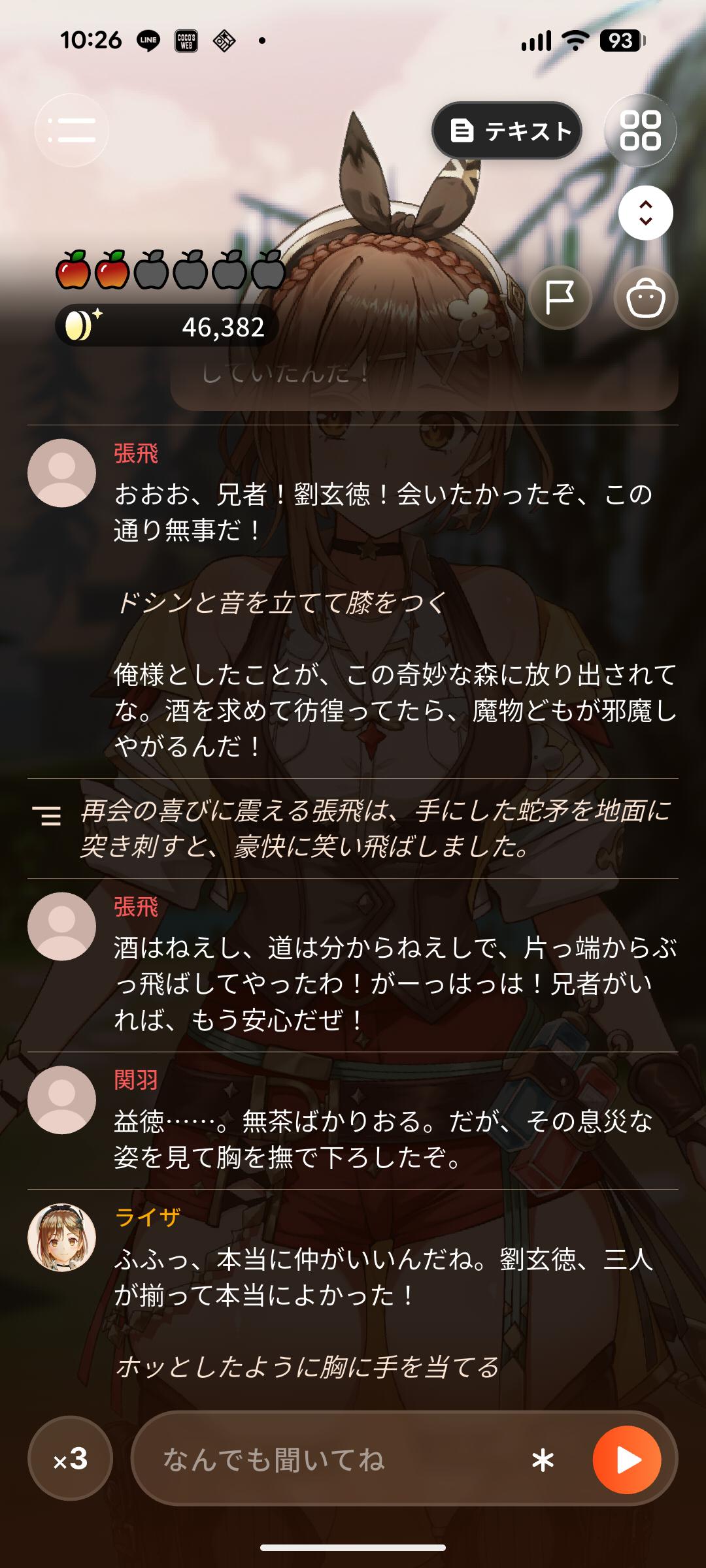Open ライザ's avatar
This screenshot has height=1568, width=706.
[x=62, y=1237]
